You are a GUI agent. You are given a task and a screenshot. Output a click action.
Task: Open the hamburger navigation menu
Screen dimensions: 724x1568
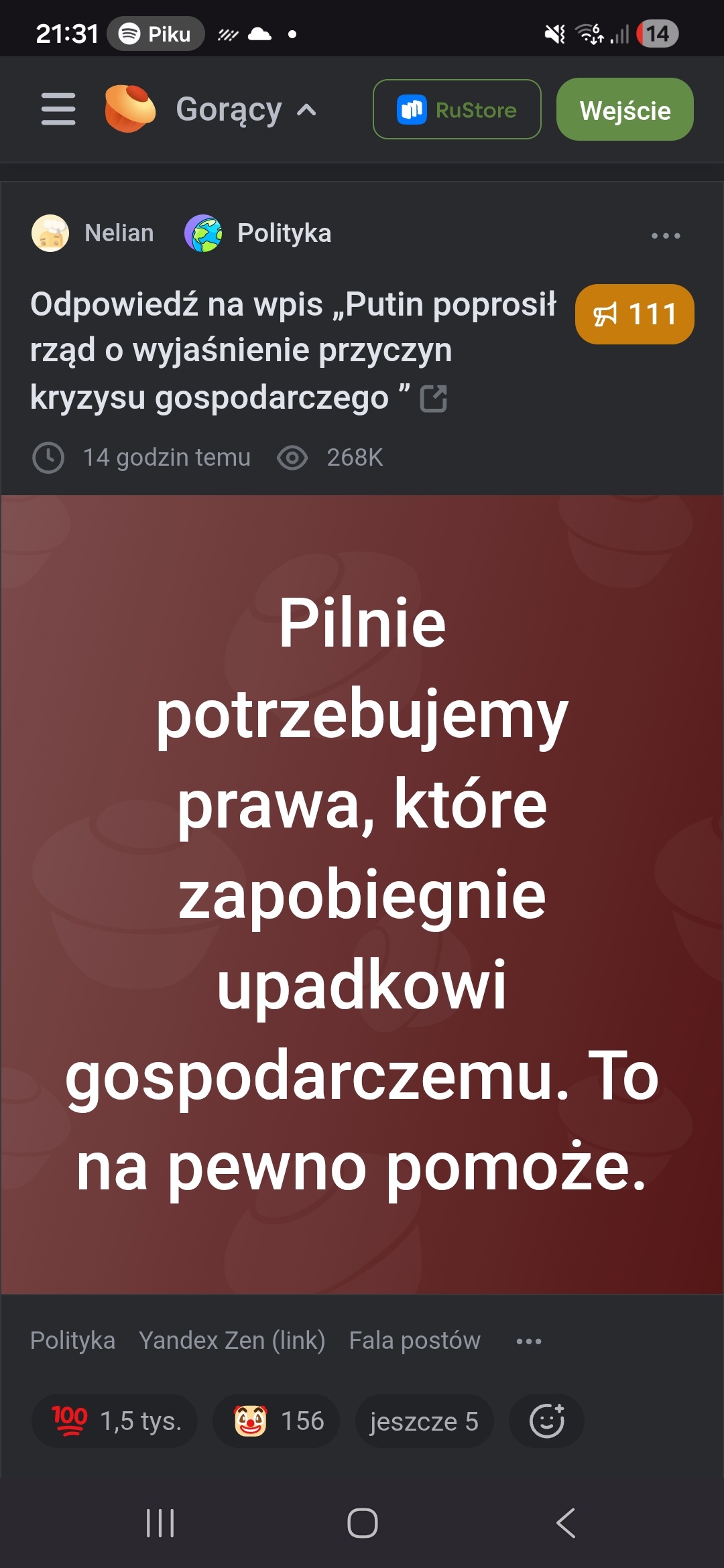[58, 109]
